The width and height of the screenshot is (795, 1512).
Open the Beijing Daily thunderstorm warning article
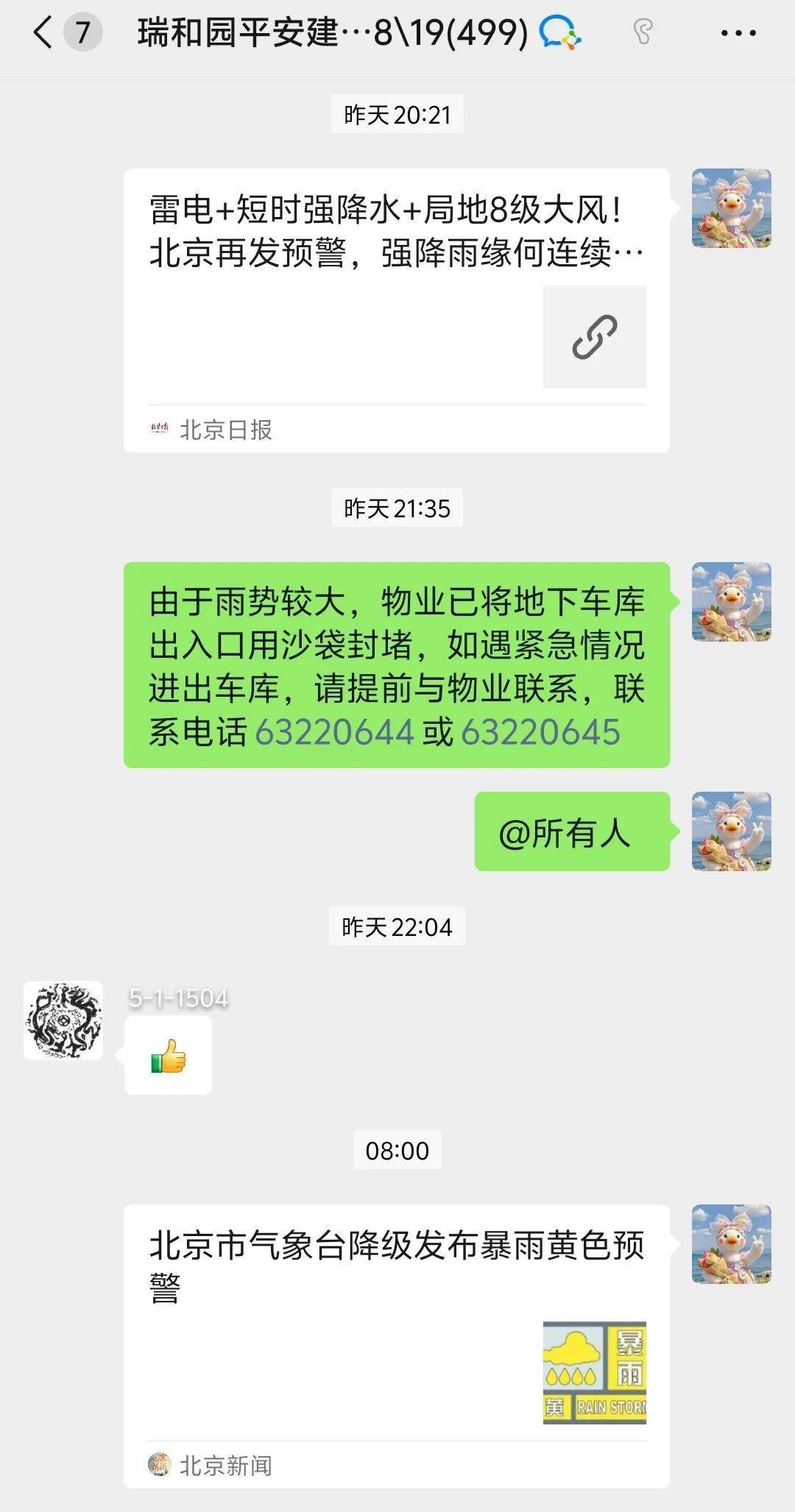click(x=396, y=309)
